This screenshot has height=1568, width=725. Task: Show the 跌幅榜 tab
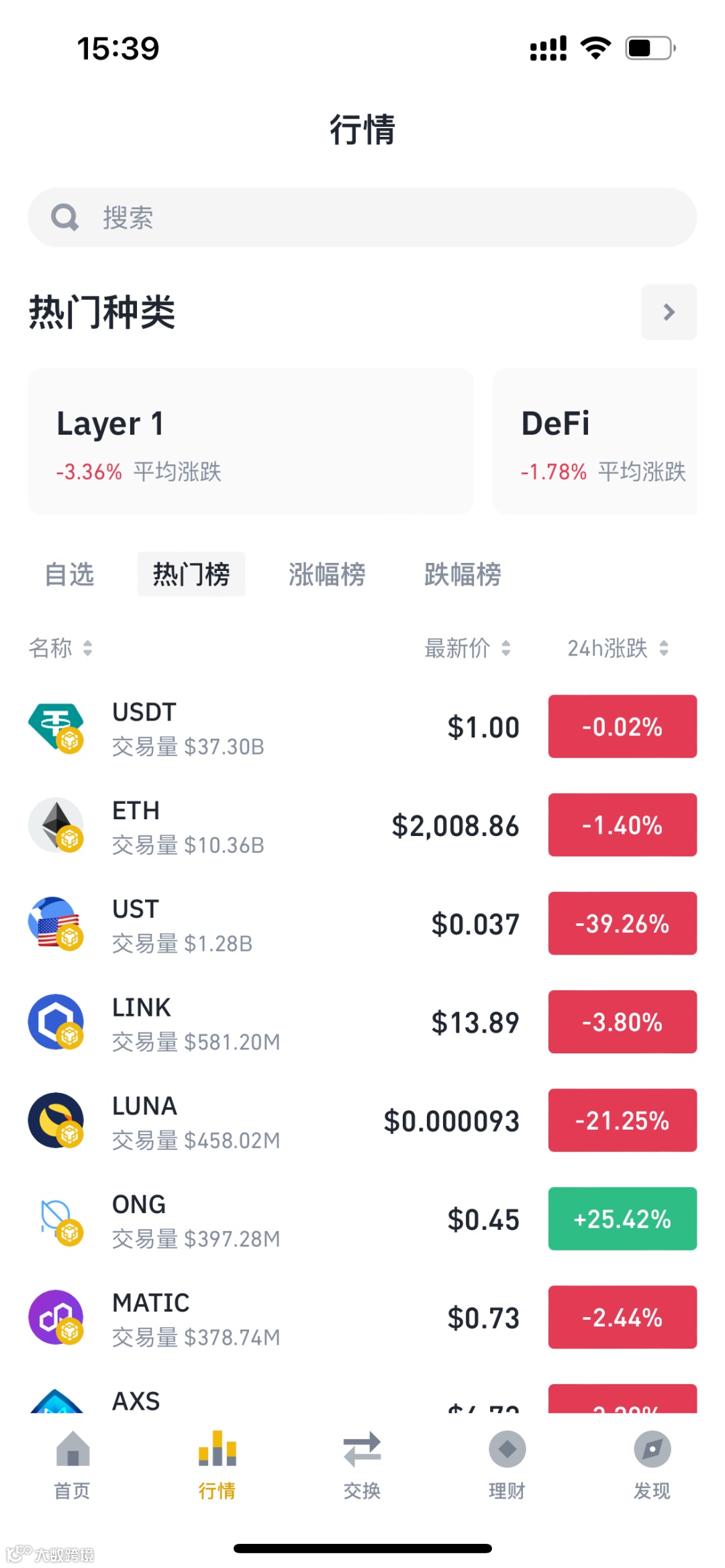click(x=463, y=574)
